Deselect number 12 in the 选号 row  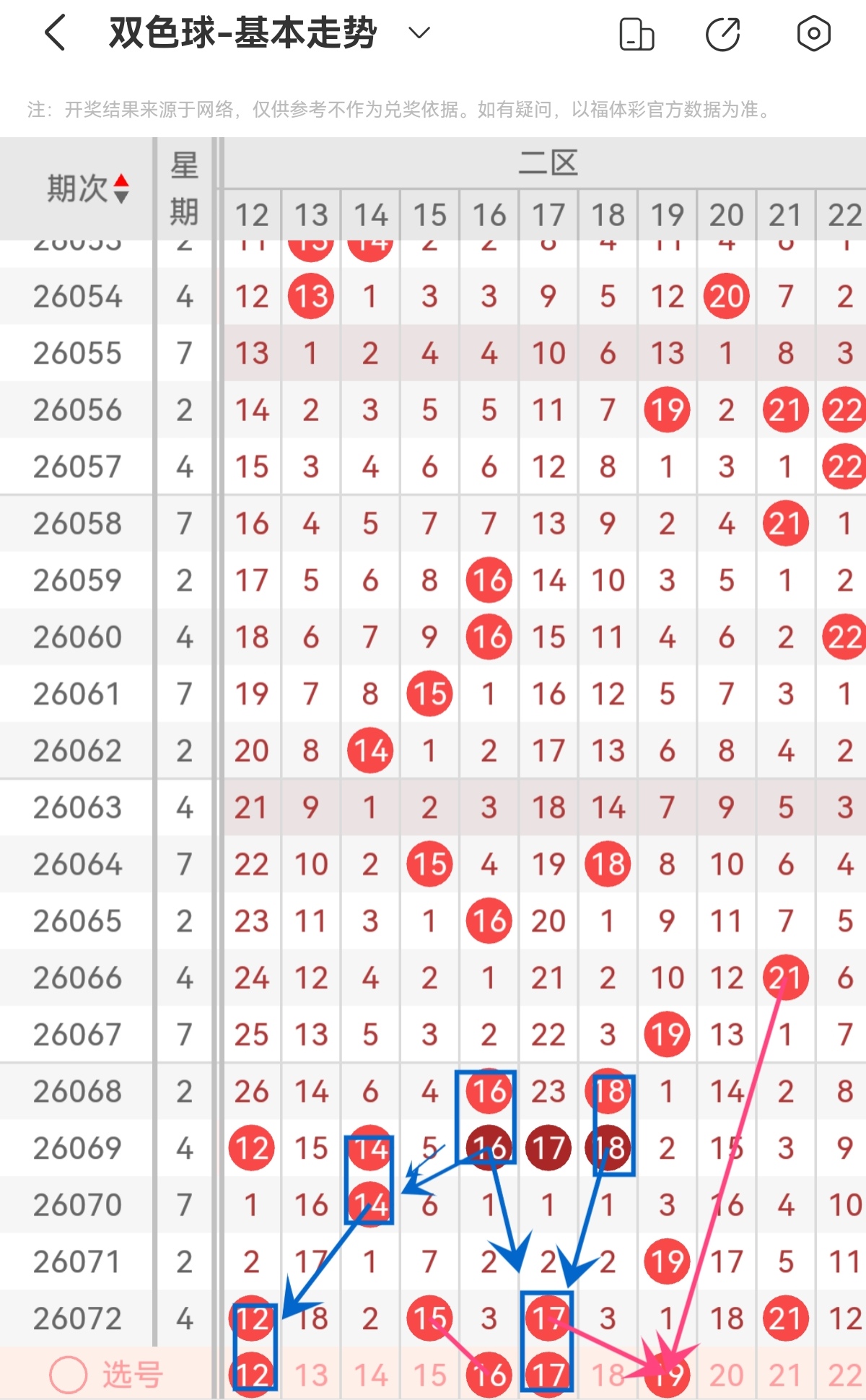[x=252, y=1375]
